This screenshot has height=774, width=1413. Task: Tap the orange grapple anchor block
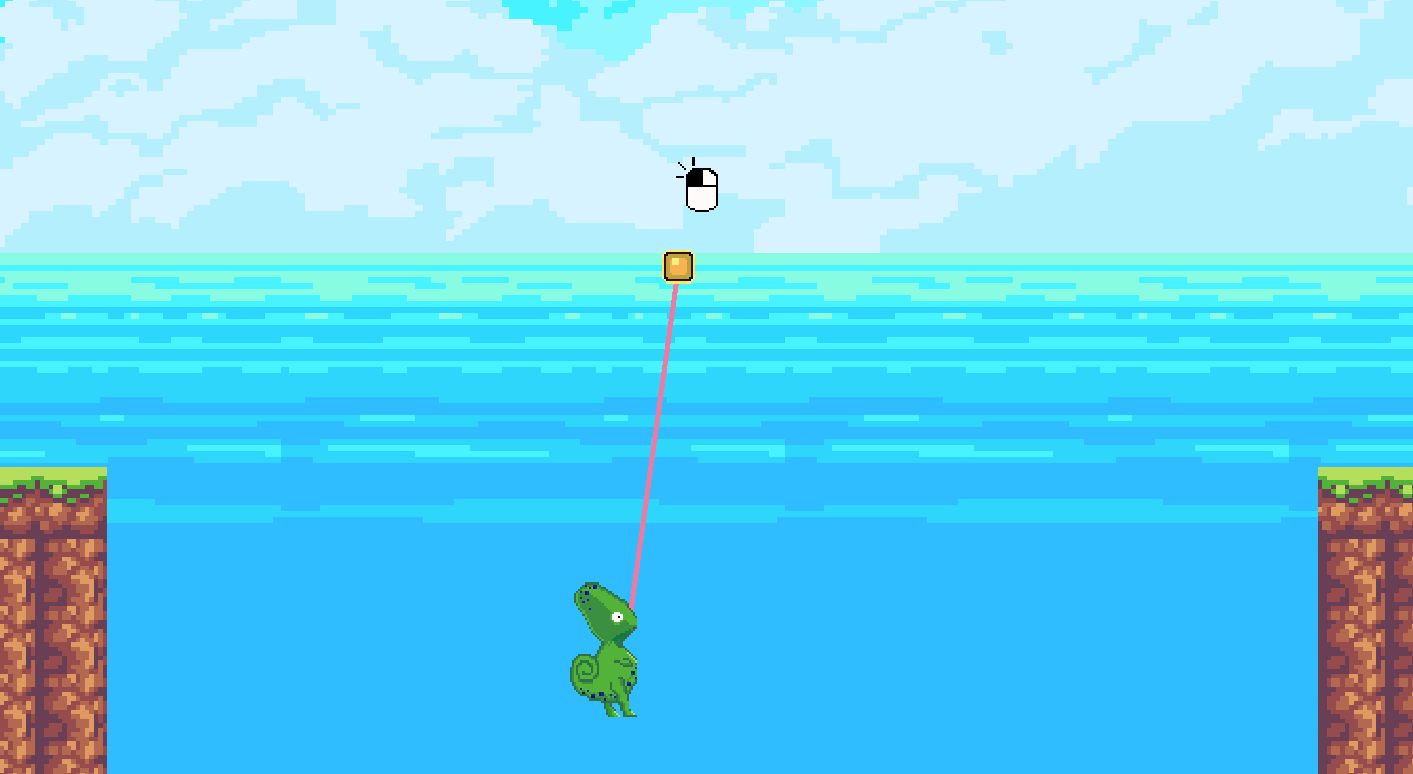[x=678, y=266]
